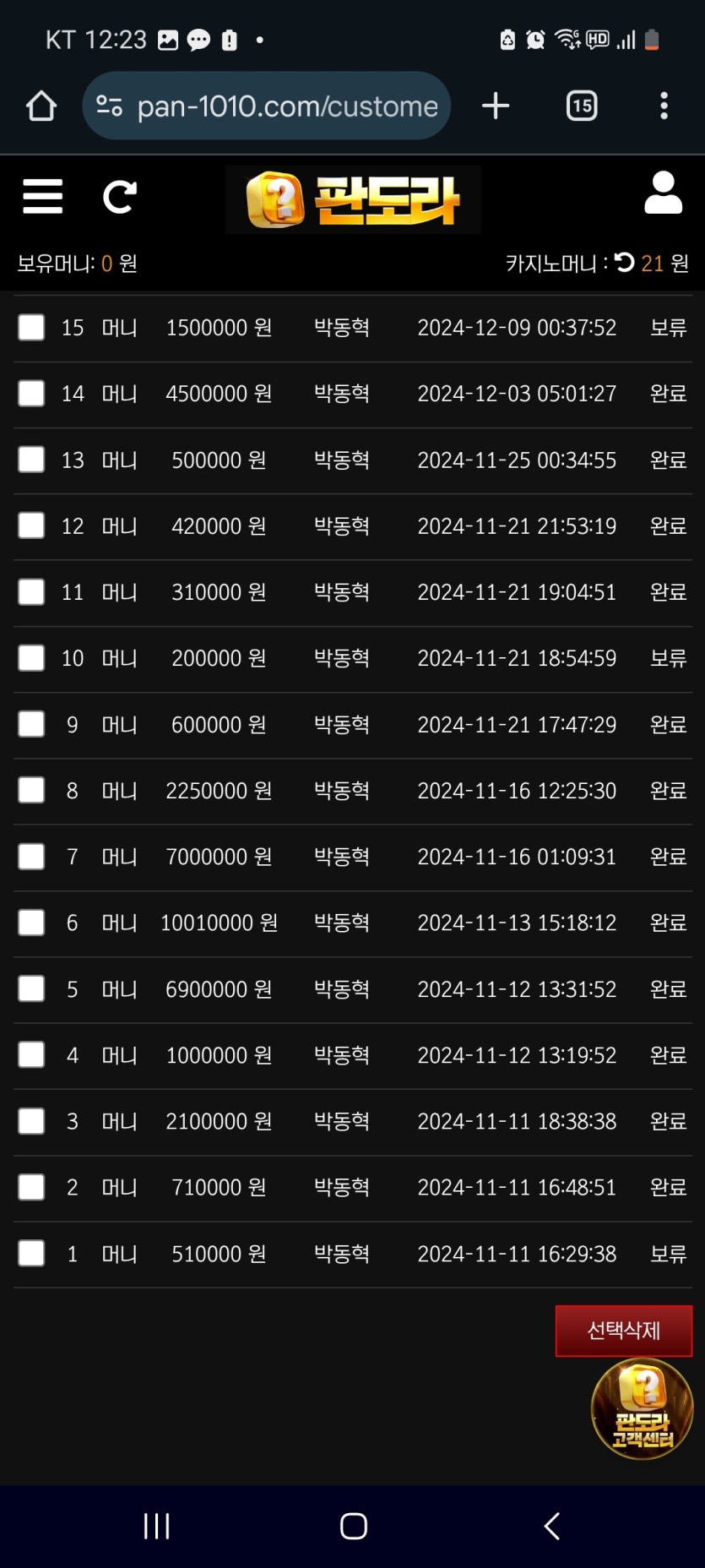The image size is (705, 1568).
Task: Tap the site refresh icon
Action: (x=119, y=197)
